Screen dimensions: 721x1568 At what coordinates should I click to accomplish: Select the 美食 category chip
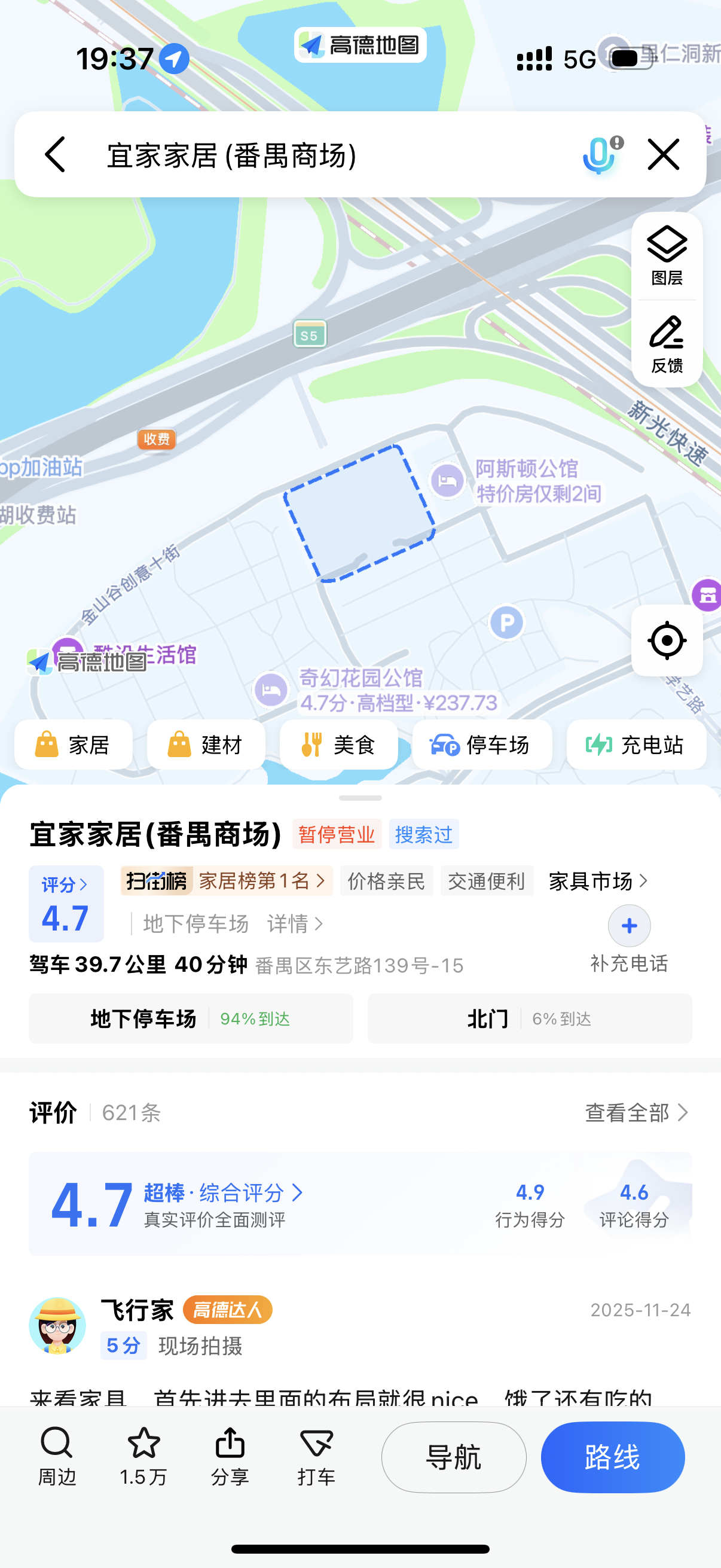[338, 745]
